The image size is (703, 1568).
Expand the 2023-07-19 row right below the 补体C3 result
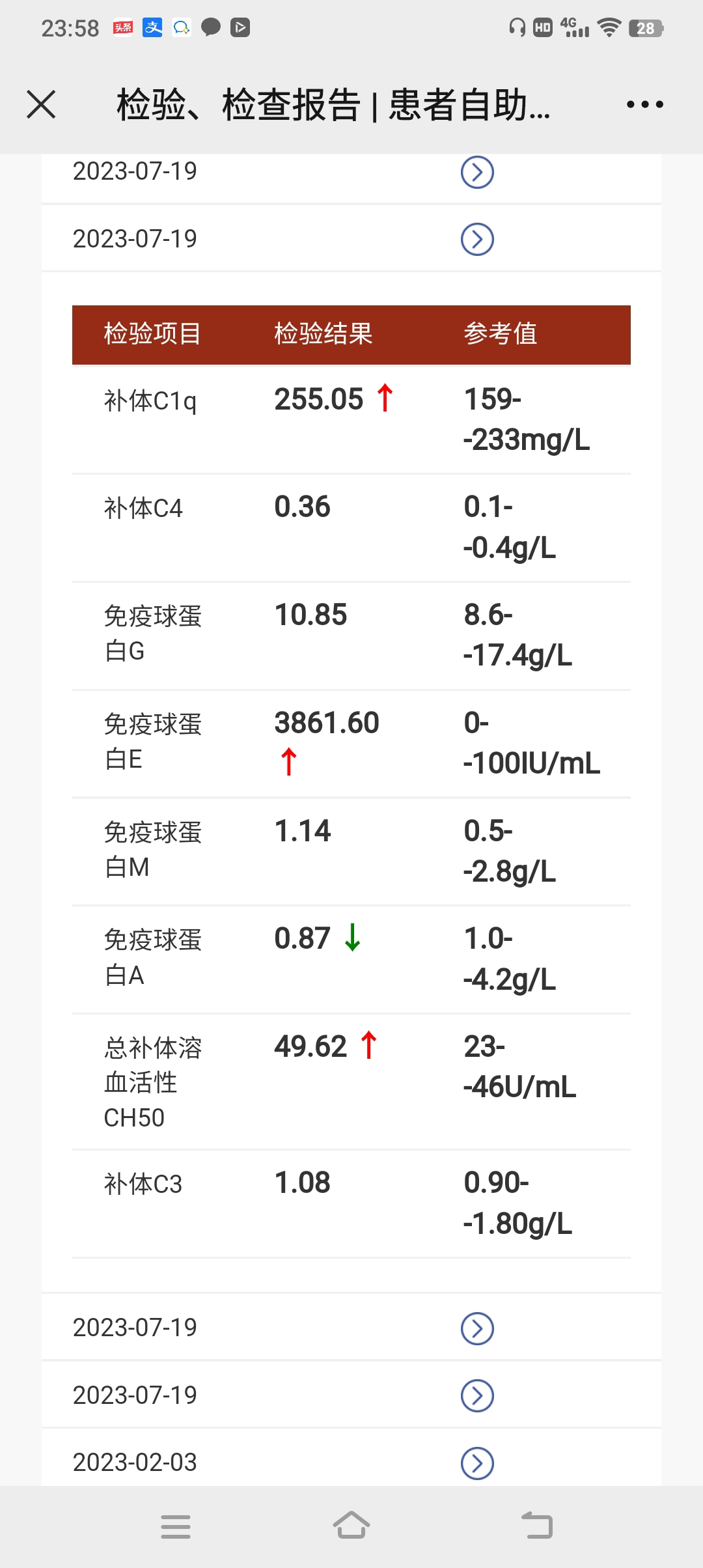pos(351,1327)
